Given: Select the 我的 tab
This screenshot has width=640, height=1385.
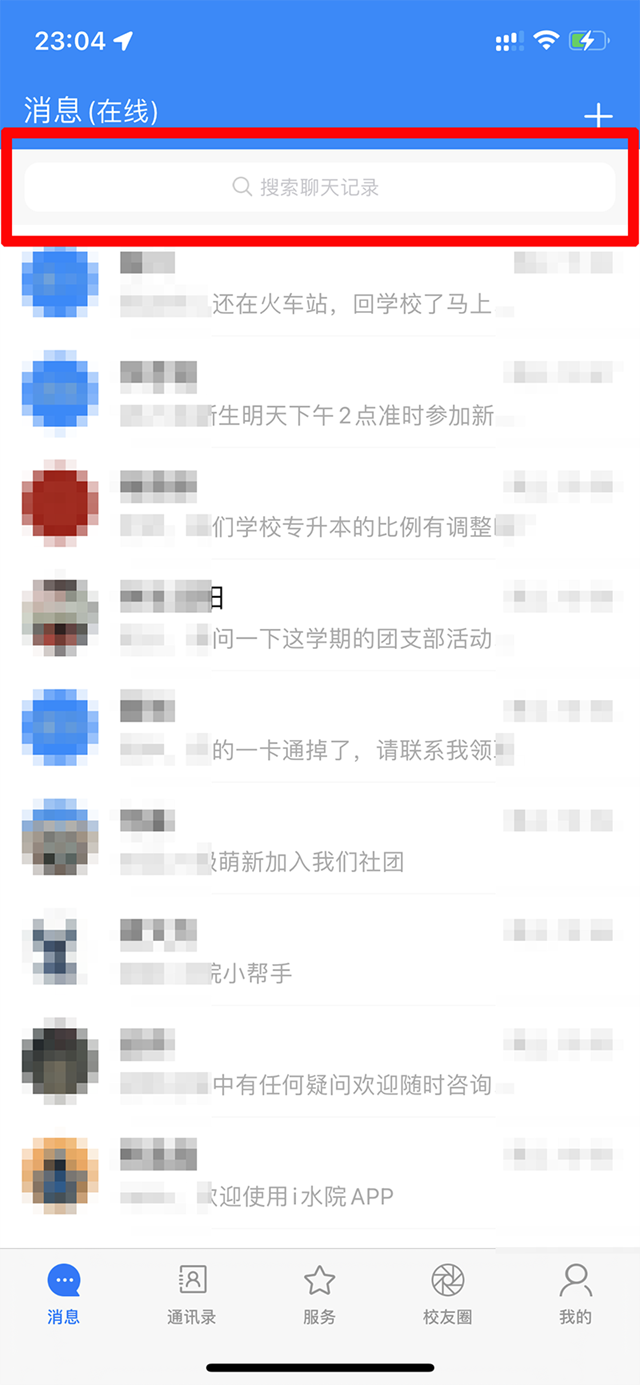Looking at the screenshot, I should click(x=575, y=1295).
